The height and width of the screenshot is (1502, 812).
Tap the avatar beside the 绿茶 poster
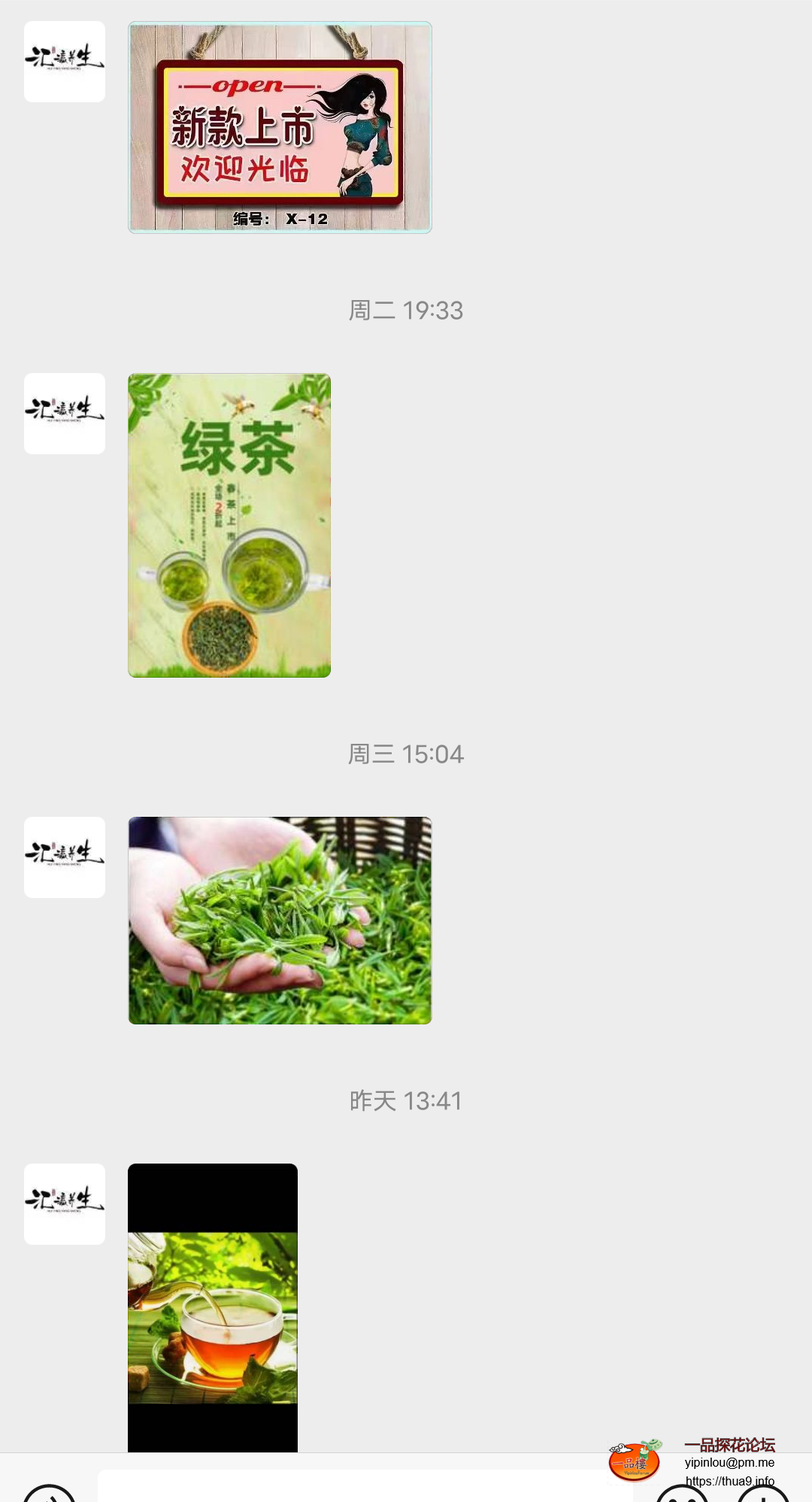tap(64, 414)
